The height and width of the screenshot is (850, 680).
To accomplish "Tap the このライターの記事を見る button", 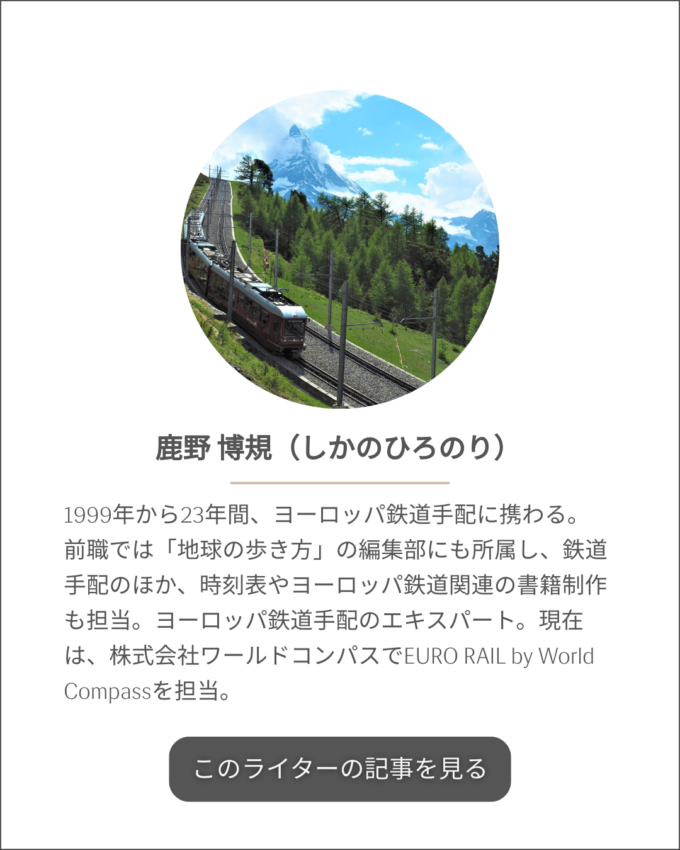I will pyautogui.click(x=340, y=769).
